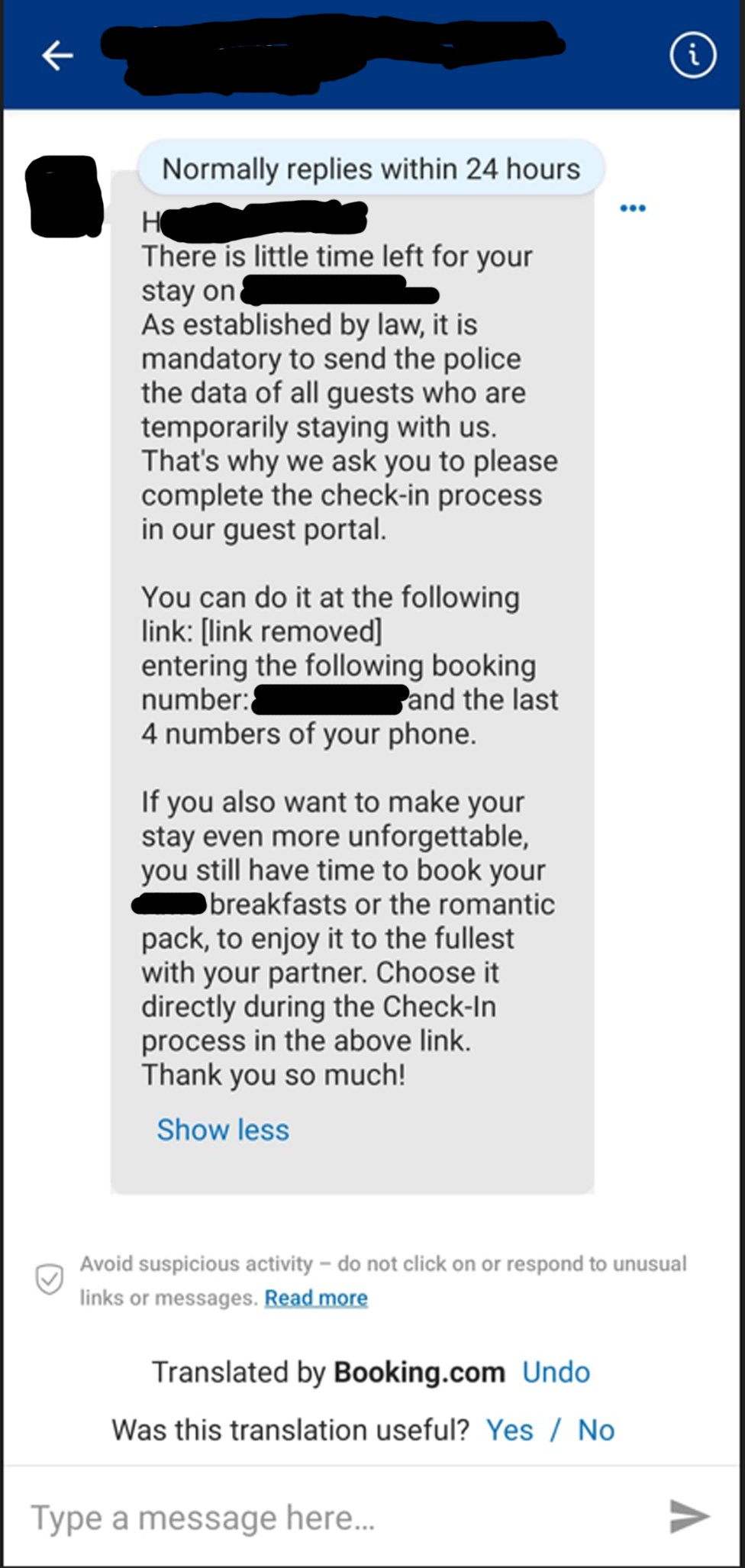
Task: Open Read more about suspicious activity
Action: click(x=316, y=1298)
